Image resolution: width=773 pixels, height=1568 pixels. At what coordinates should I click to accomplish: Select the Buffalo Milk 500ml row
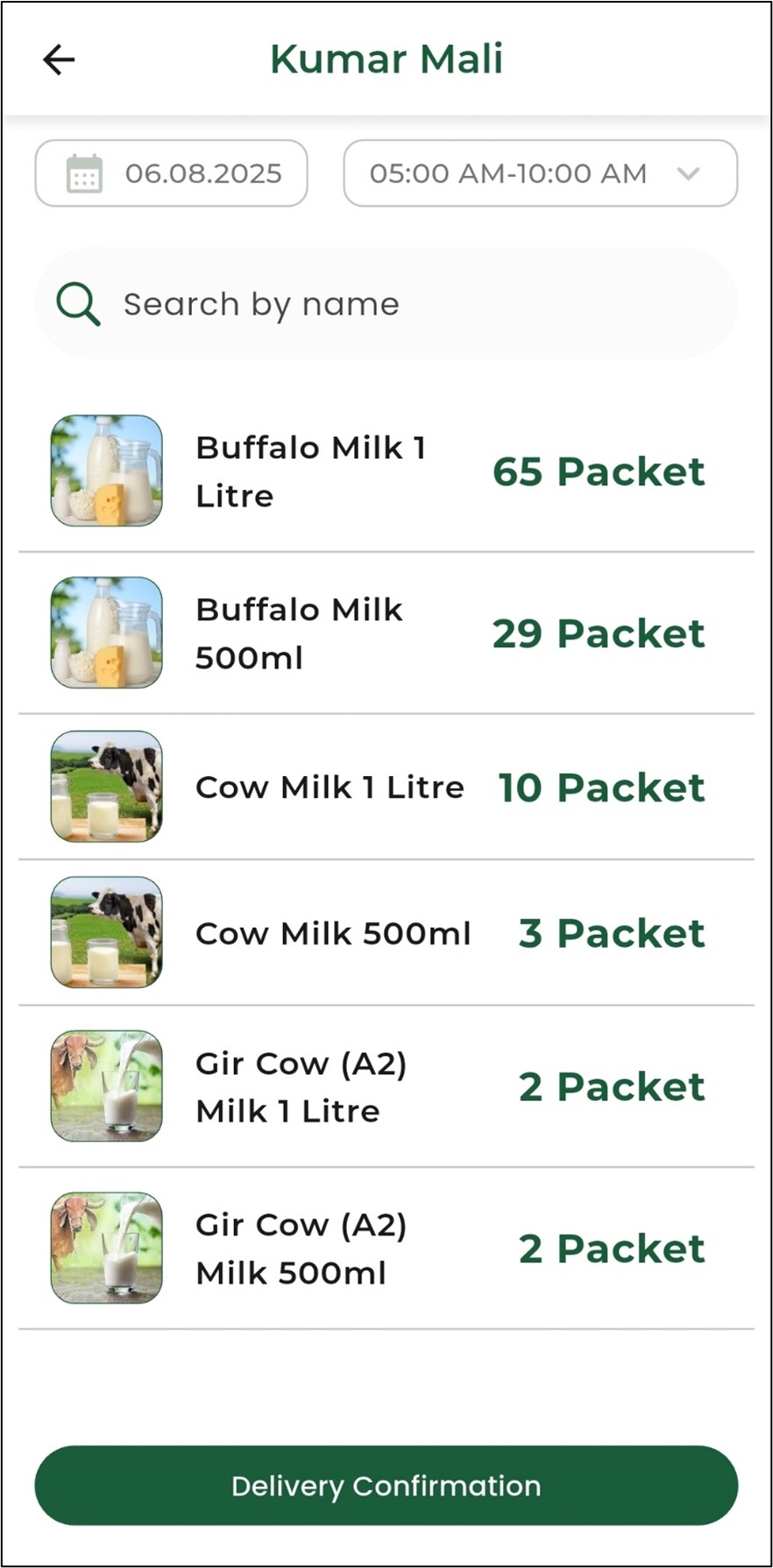(386, 632)
